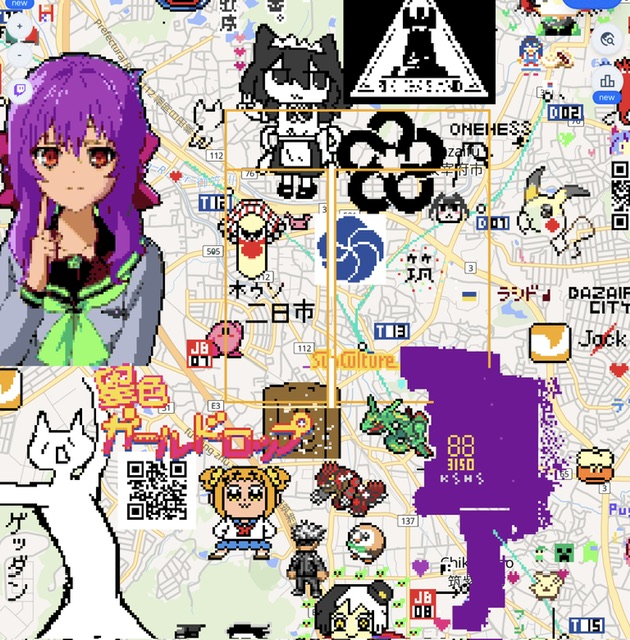Open the Twitch icon button

pyautogui.click(x=19, y=90)
